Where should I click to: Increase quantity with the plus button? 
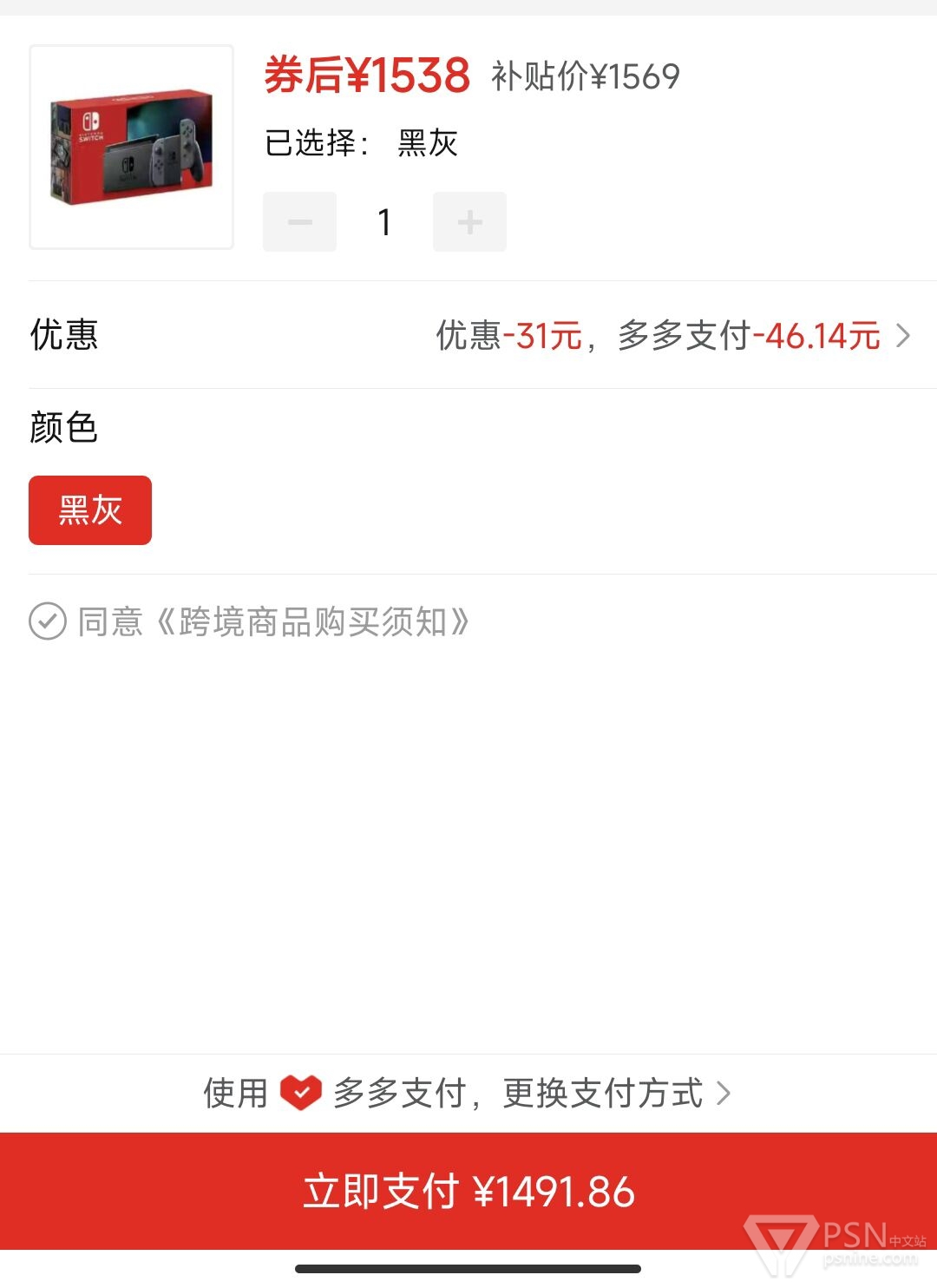(469, 222)
